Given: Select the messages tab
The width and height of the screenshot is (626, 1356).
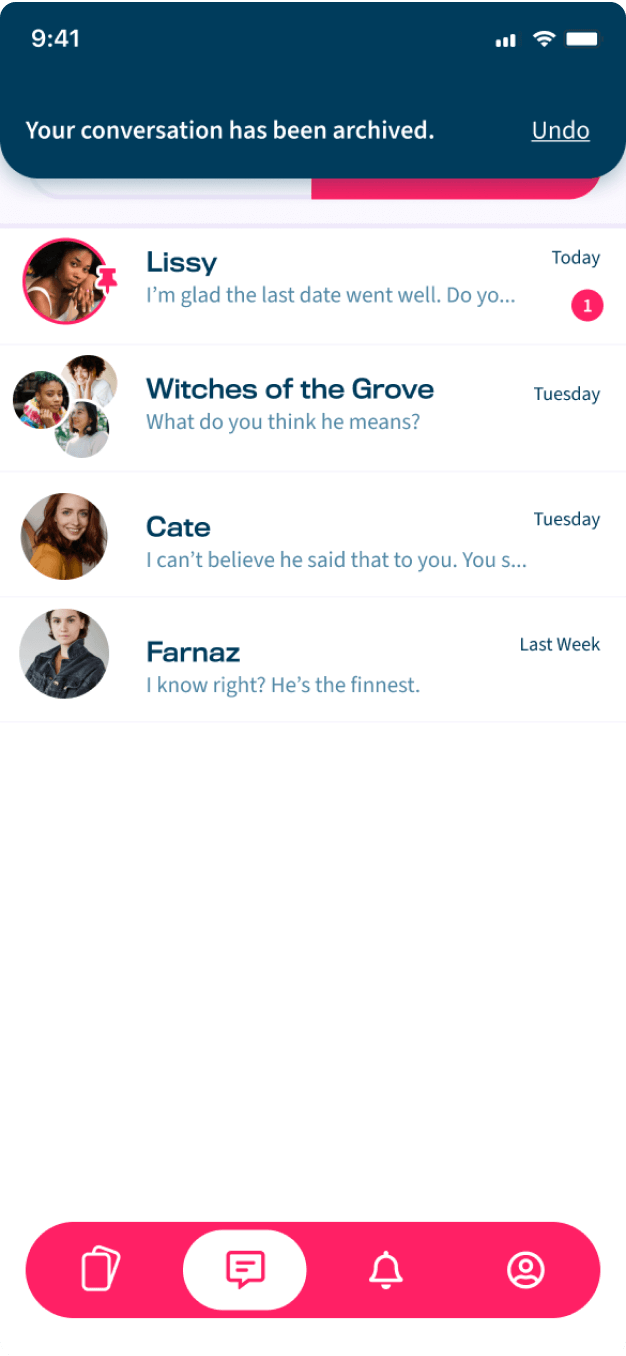Looking at the screenshot, I should 245,1270.
